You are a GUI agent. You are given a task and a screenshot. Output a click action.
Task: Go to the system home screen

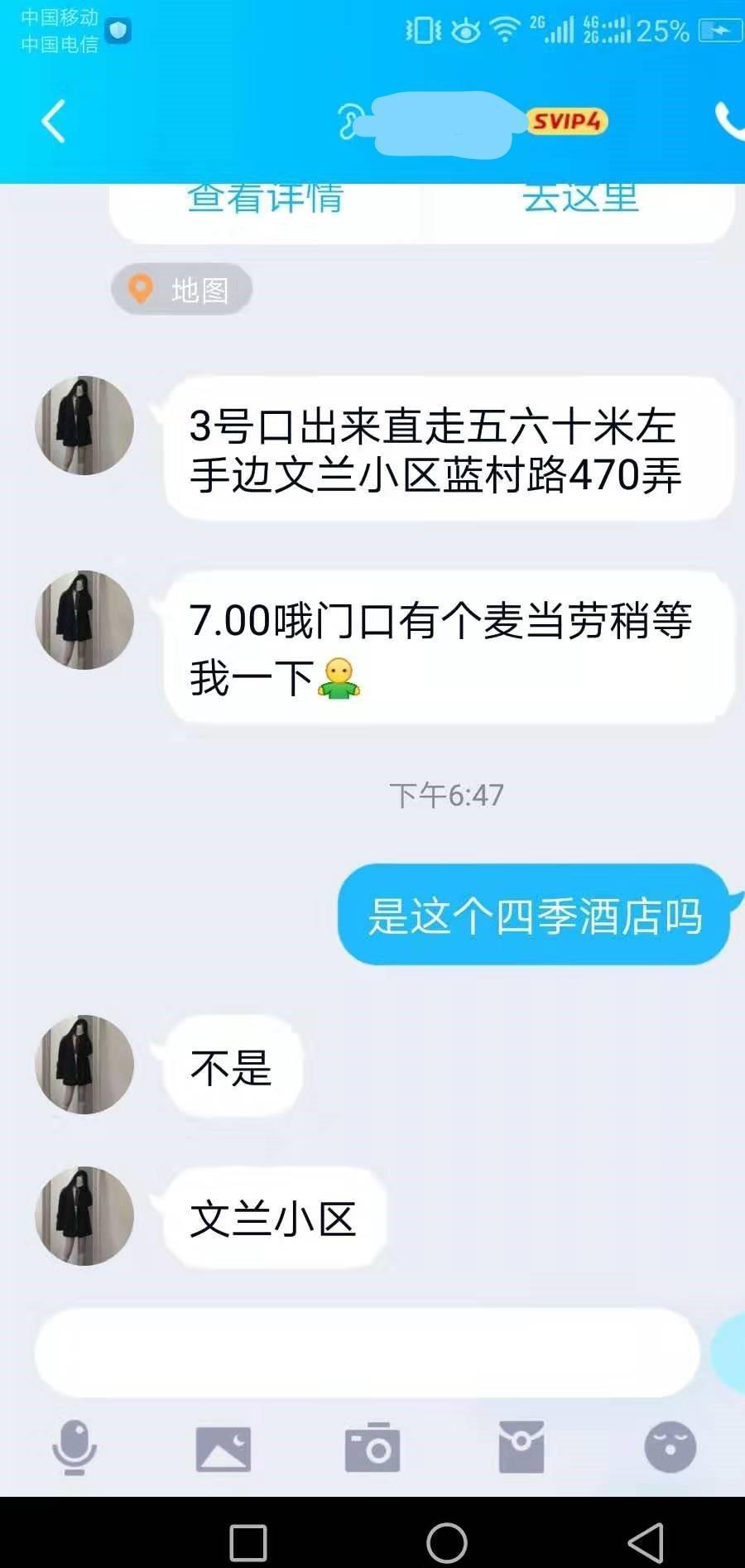point(446,1543)
